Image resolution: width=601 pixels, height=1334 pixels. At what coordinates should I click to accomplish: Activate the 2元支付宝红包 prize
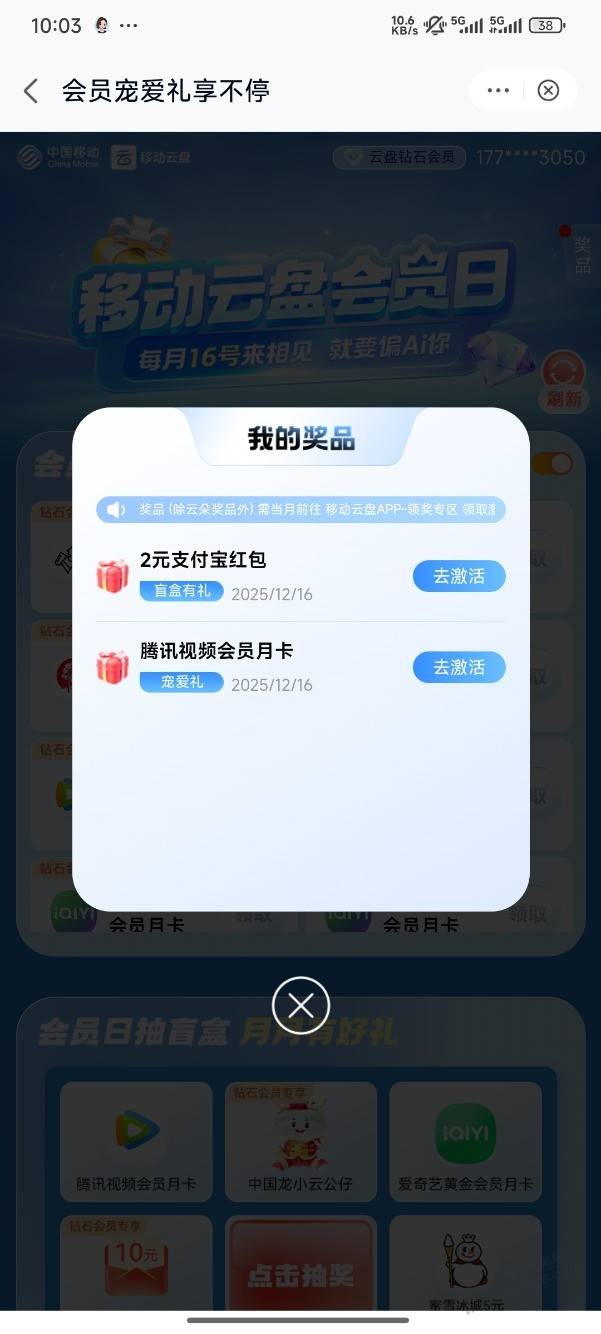coord(459,576)
